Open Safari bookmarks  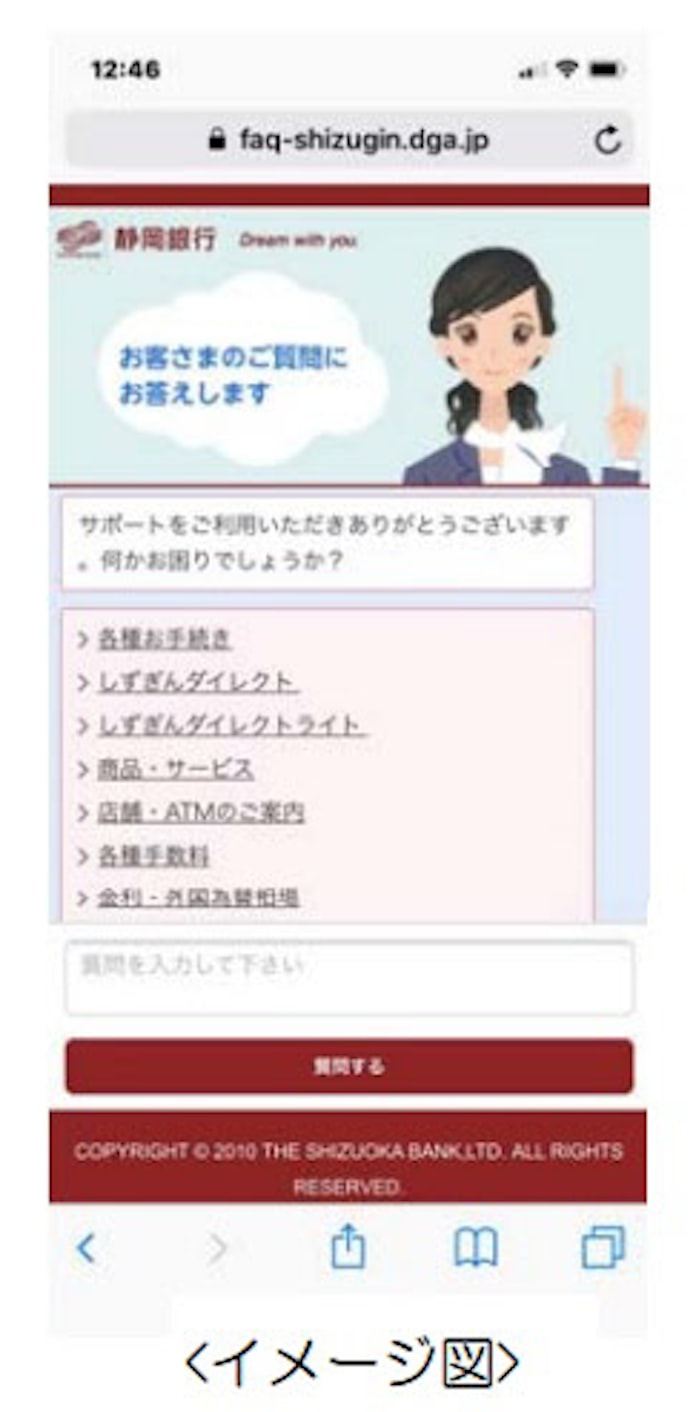coord(475,1248)
